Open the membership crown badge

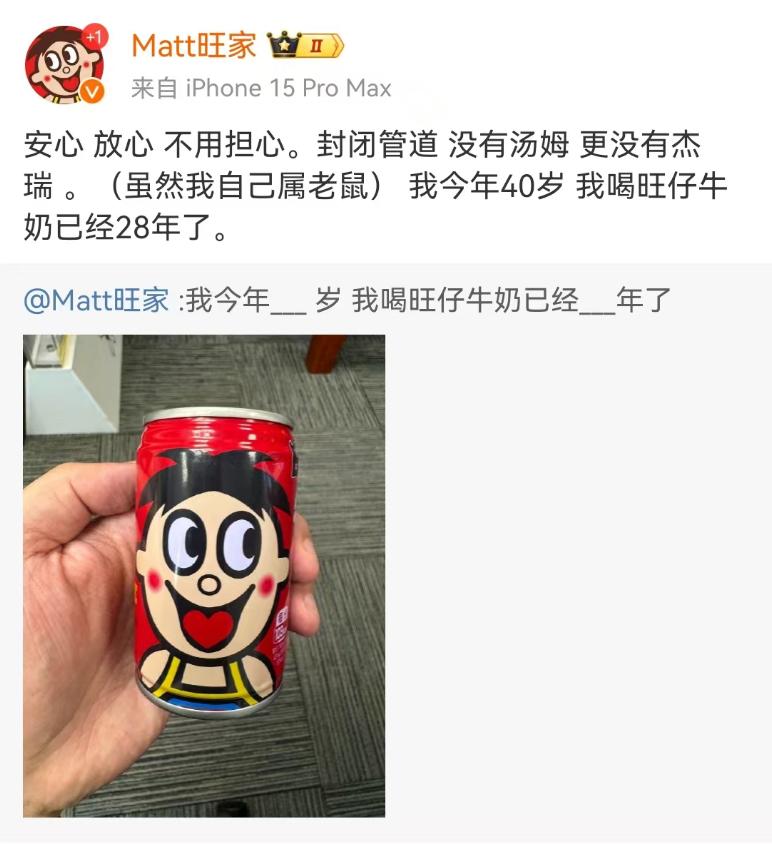(304, 46)
